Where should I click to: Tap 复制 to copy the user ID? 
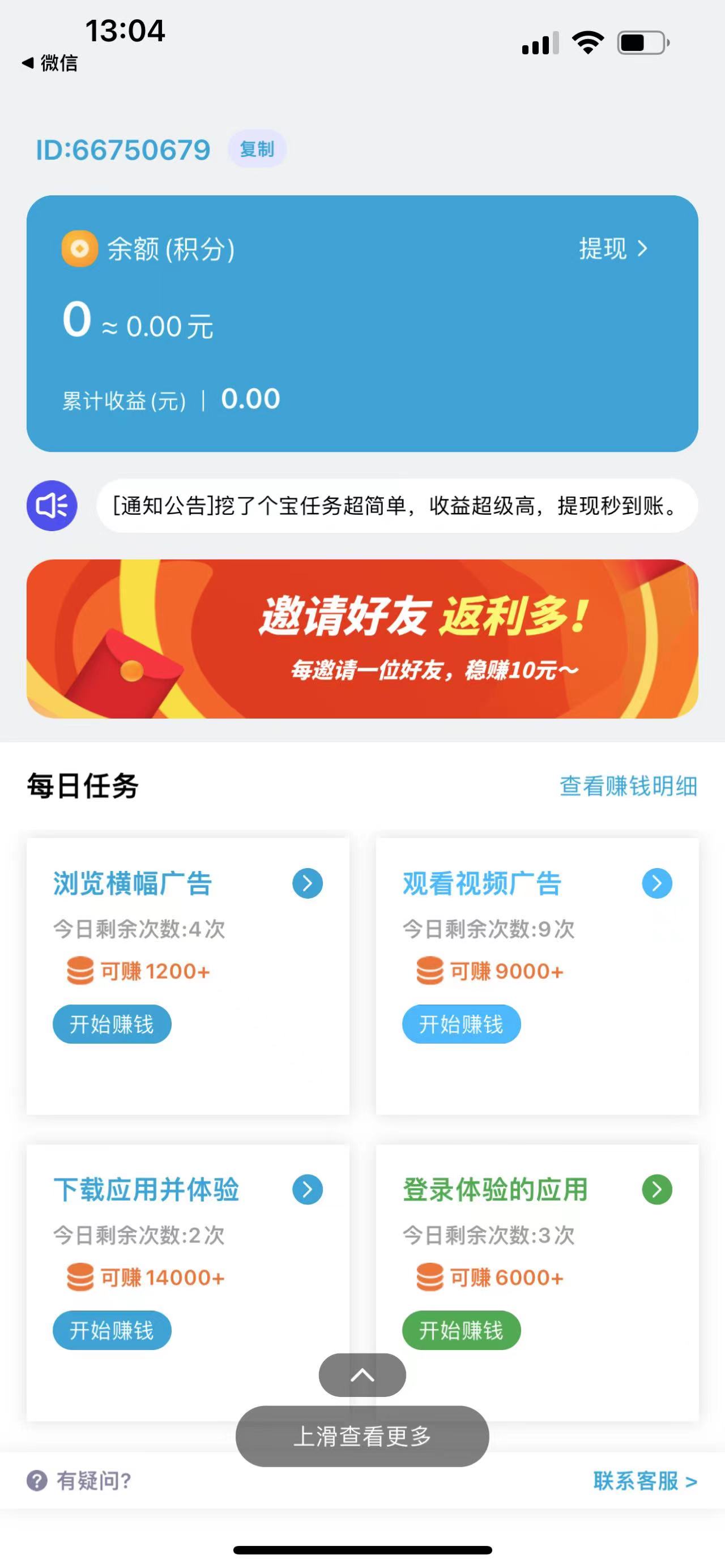[x=258, y=148]
